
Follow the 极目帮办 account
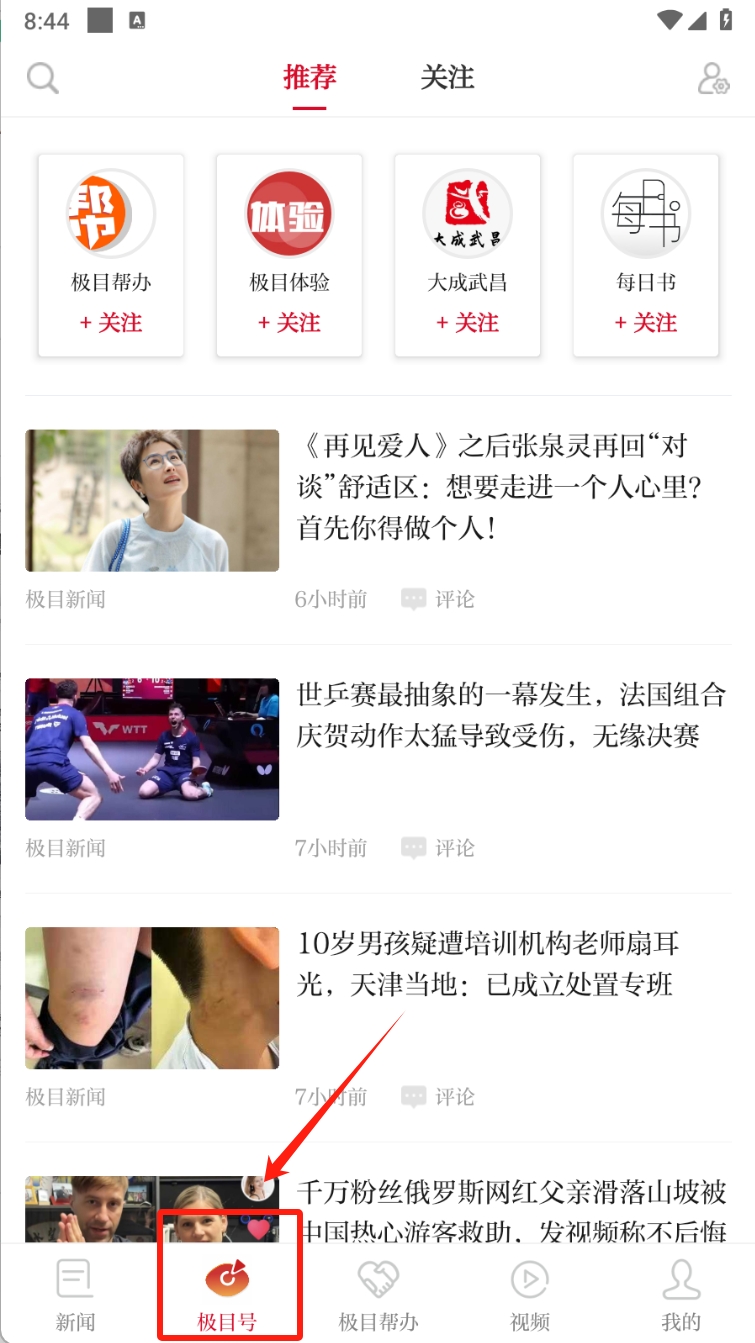111,323
